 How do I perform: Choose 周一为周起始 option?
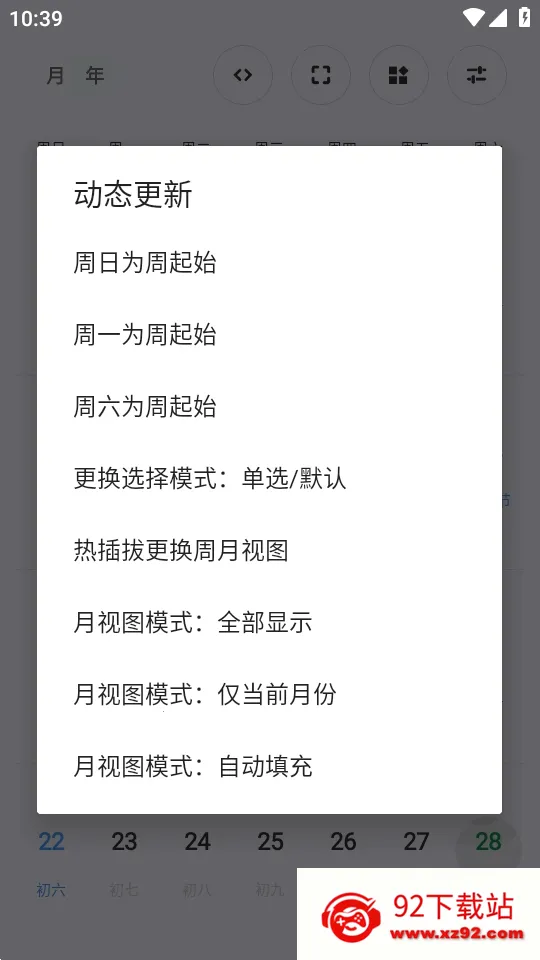[x=269, y=335]
